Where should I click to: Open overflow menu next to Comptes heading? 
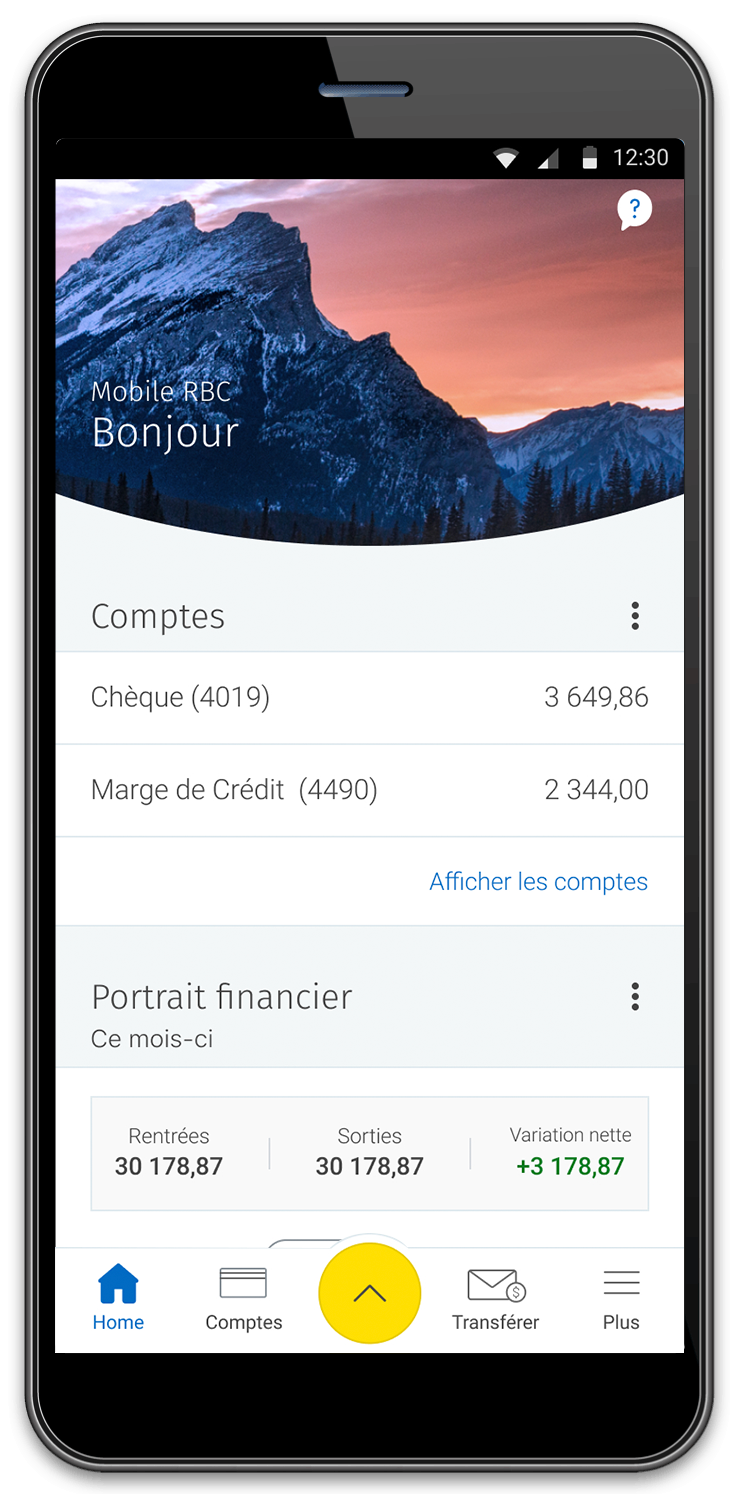point(635,616)
